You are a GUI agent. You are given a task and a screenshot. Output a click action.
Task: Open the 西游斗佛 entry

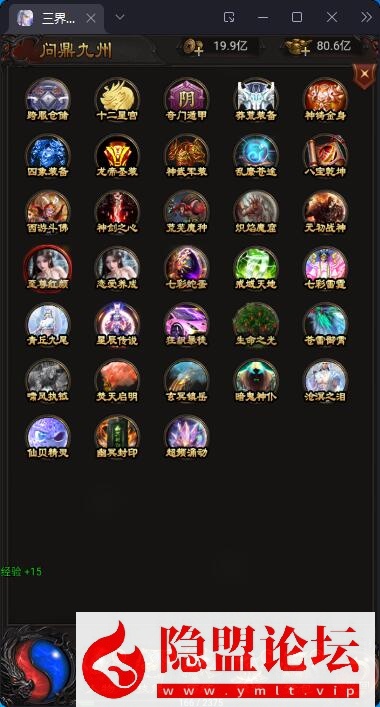48,212
